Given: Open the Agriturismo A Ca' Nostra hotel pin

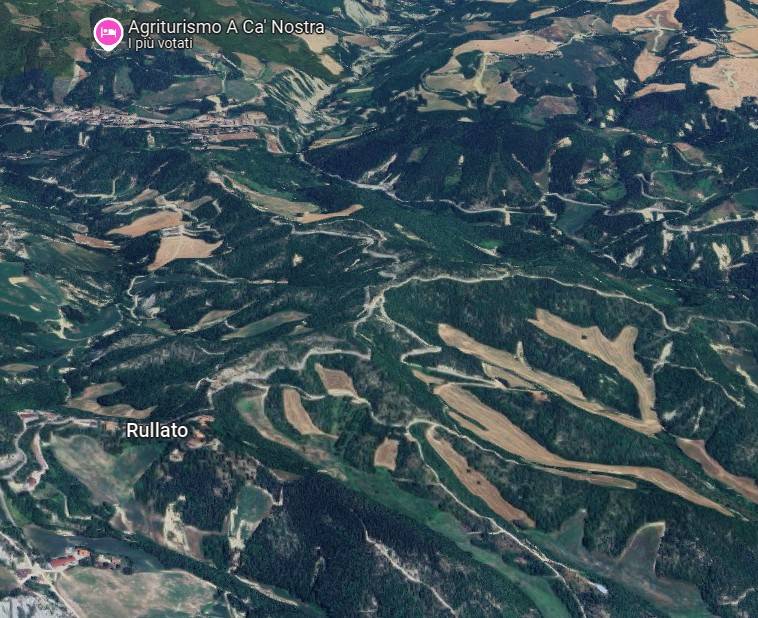Looking at the screenshot, I should pyautogui.click(x=108, y=33).
